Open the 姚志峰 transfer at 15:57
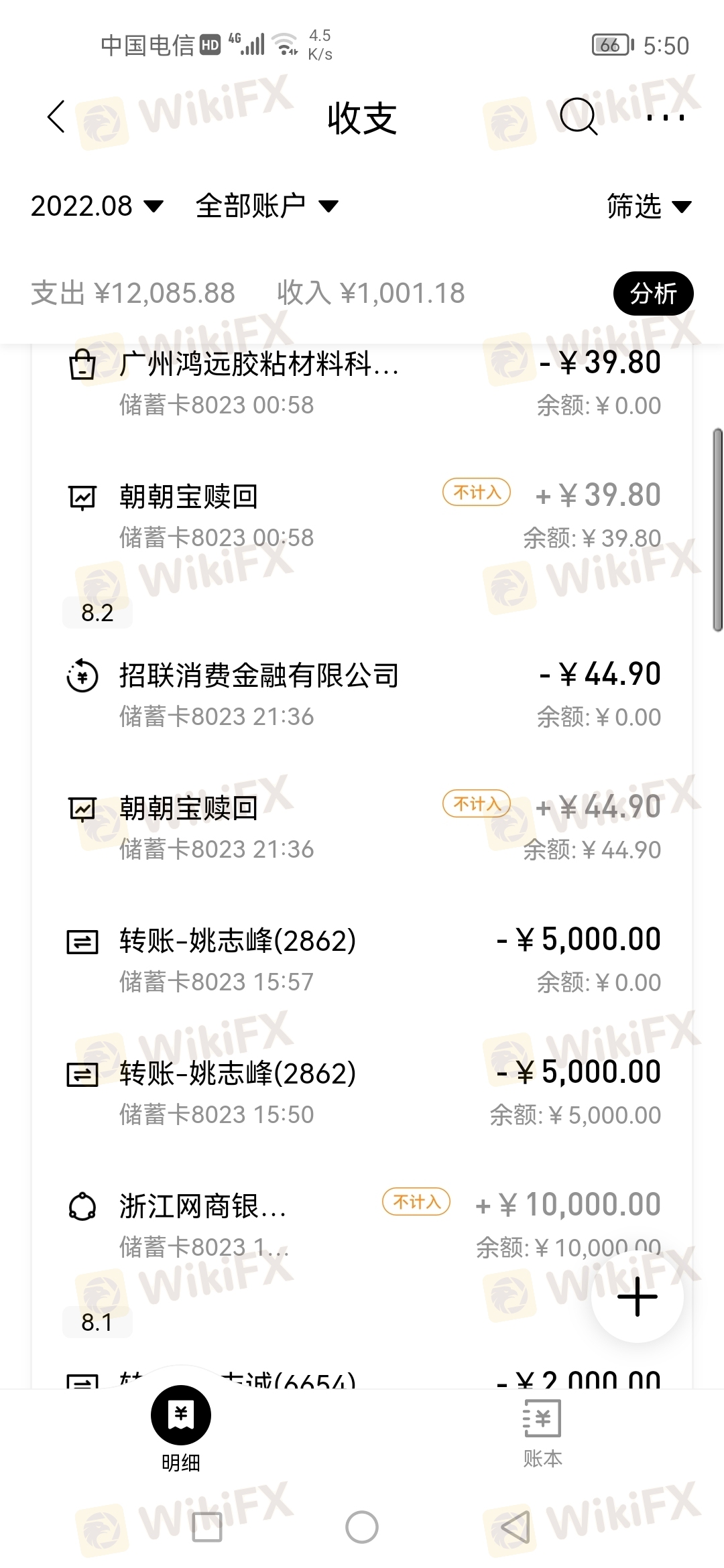724x1568 pixels. coord(362,960)
